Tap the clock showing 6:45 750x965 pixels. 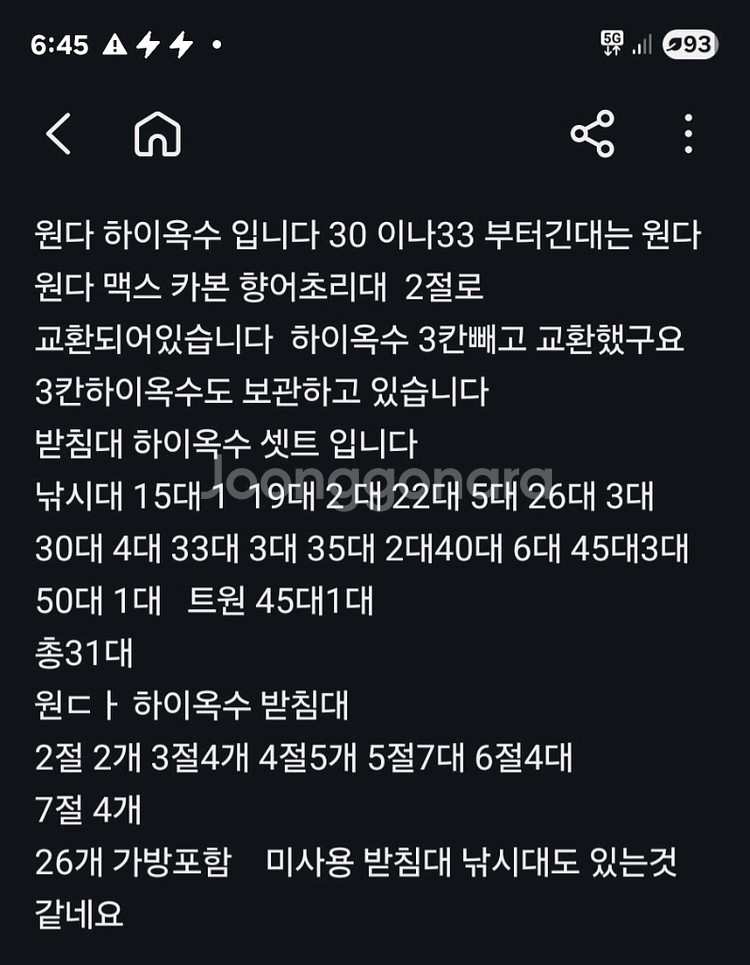(60, 42)
